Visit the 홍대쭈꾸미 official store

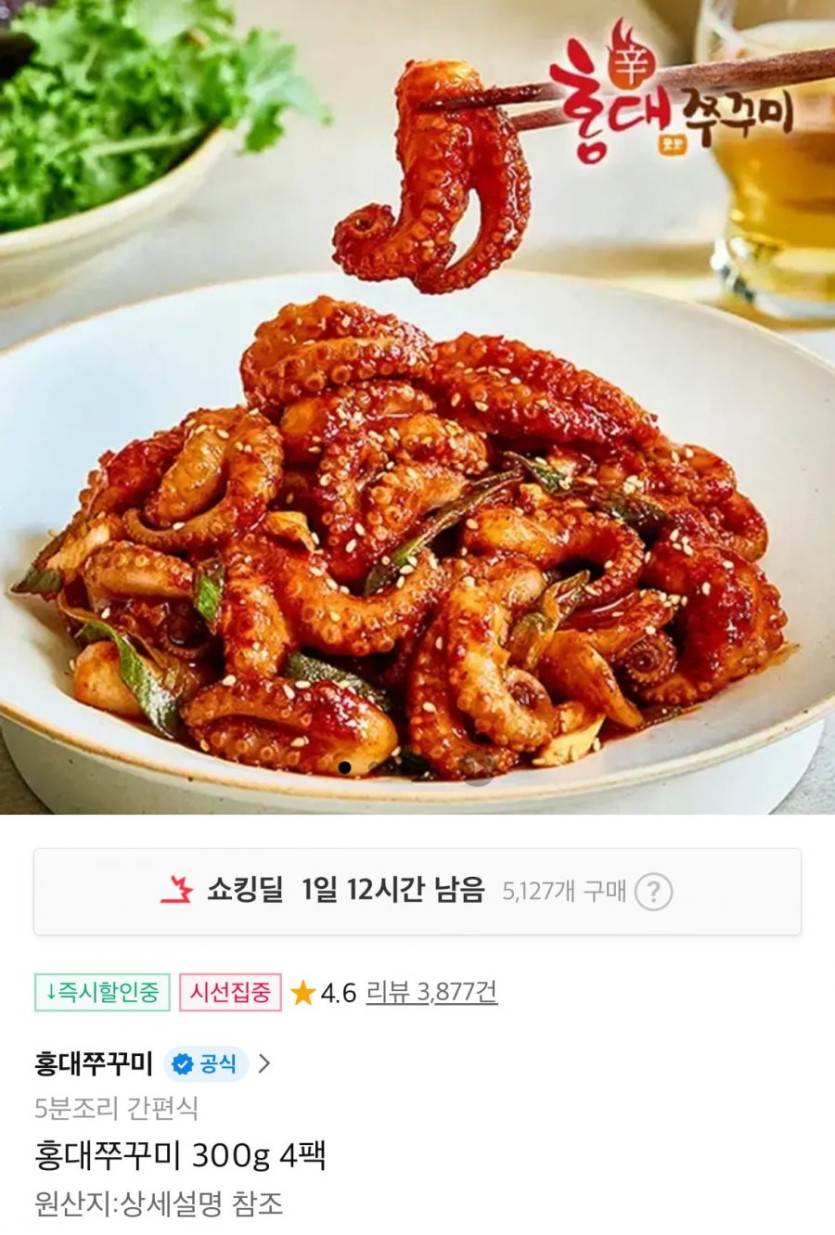[x=150, y=1063]
